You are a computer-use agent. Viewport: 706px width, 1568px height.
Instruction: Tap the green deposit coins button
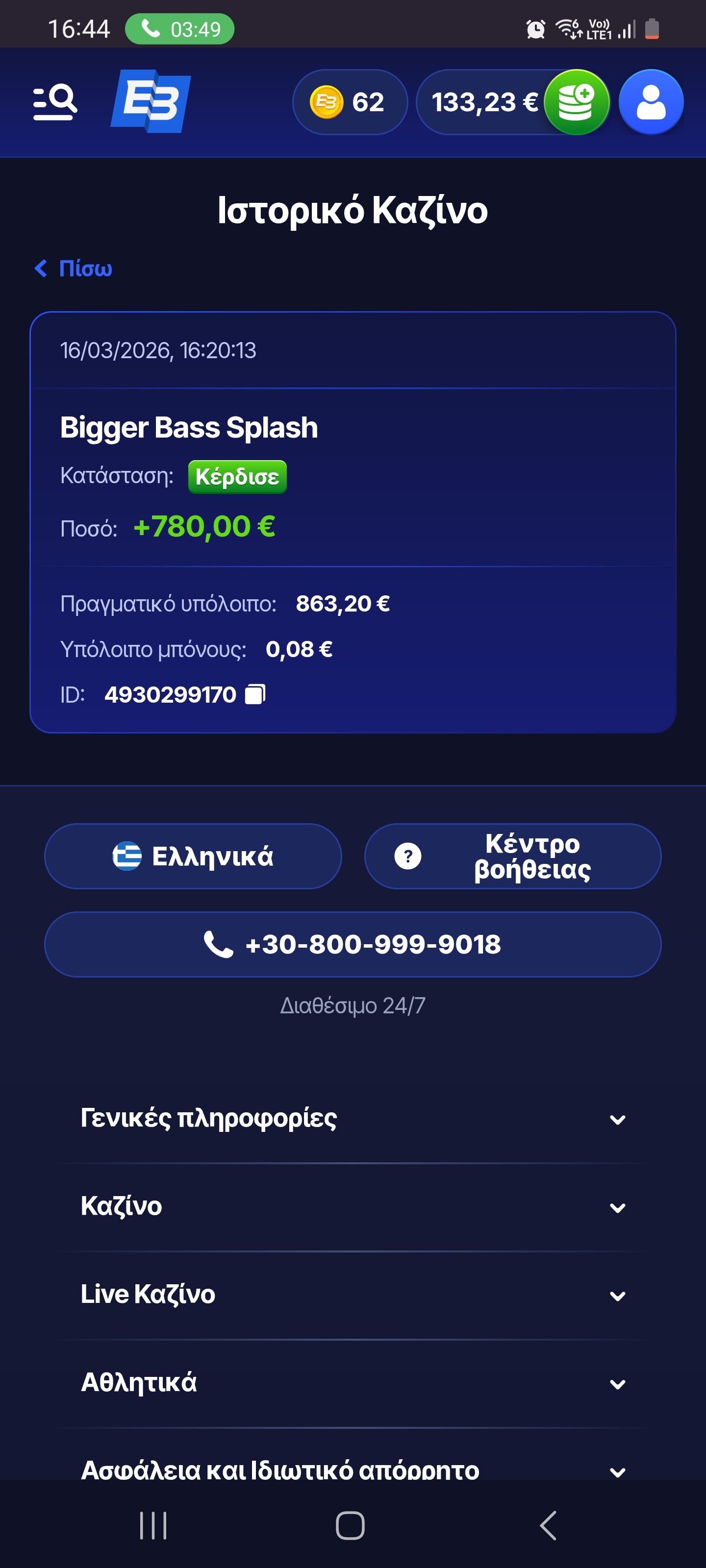(x=576, y=102)
